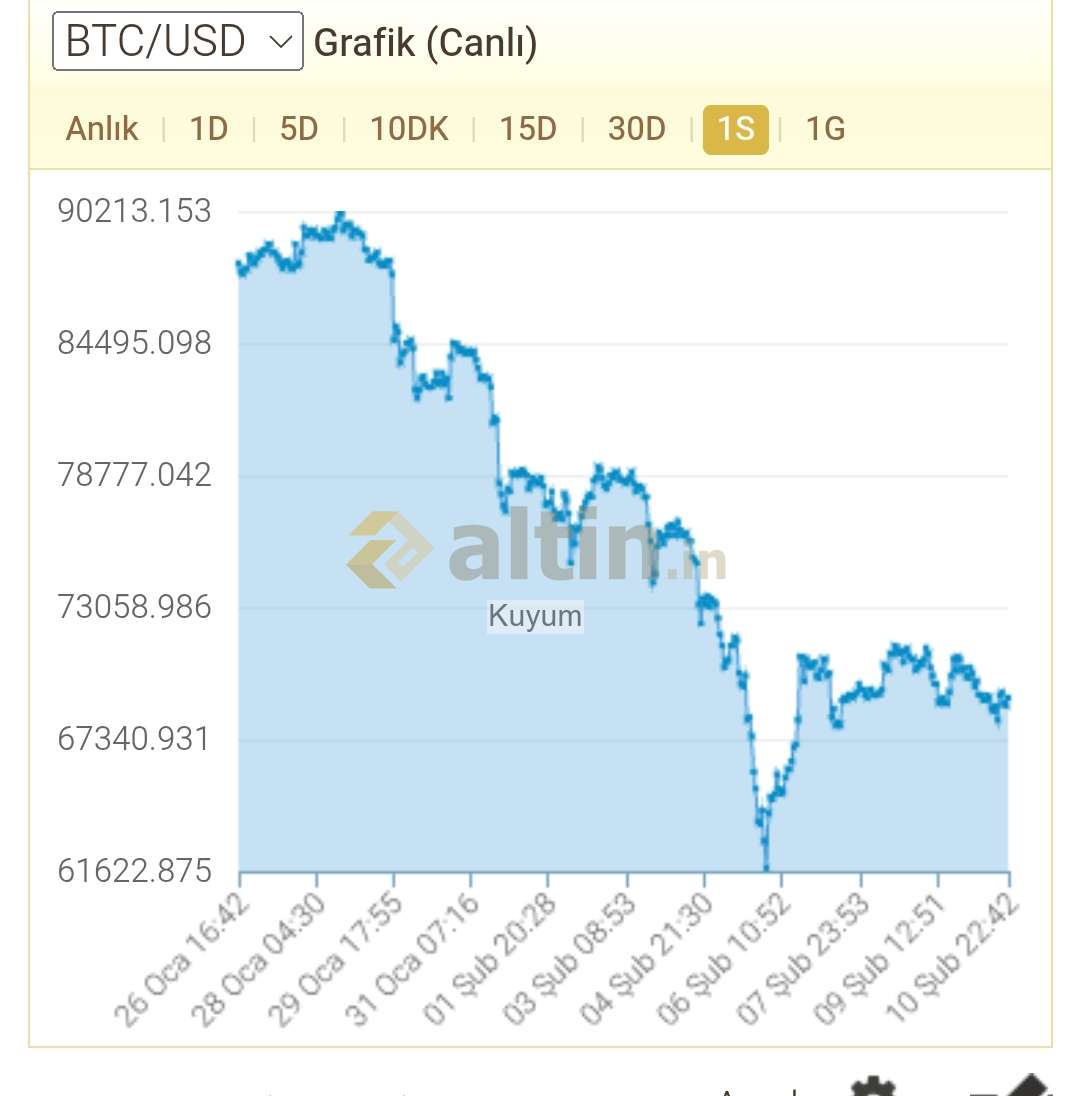Screen dimensions: 1071x1096
Task: Switch to the 1G chart range
Action: point(825,129)
